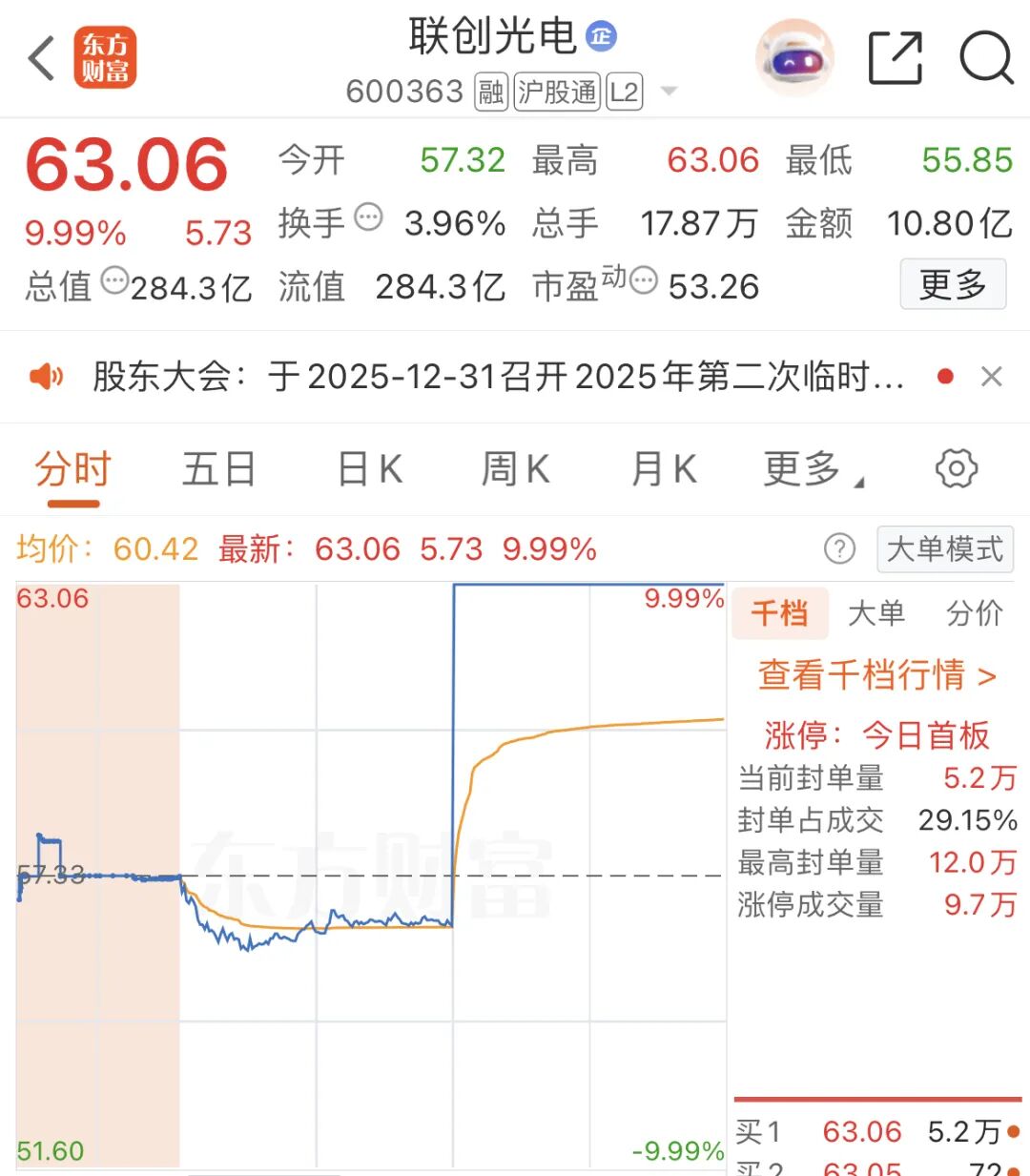Open chart settings gear icon

pyautogui.click(x=957, y=468)
